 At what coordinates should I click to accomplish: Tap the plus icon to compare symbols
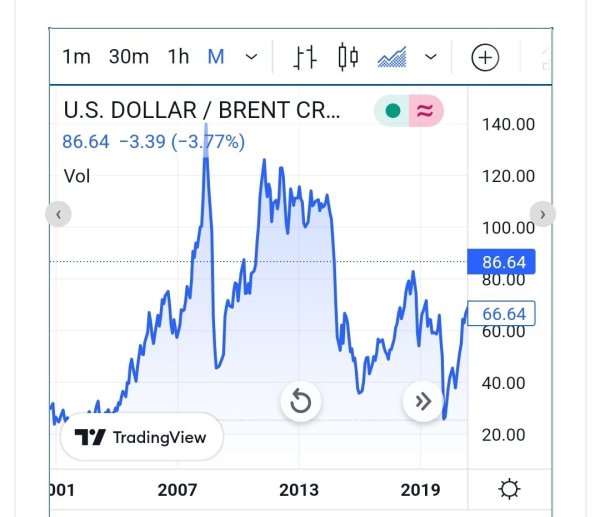485,57
